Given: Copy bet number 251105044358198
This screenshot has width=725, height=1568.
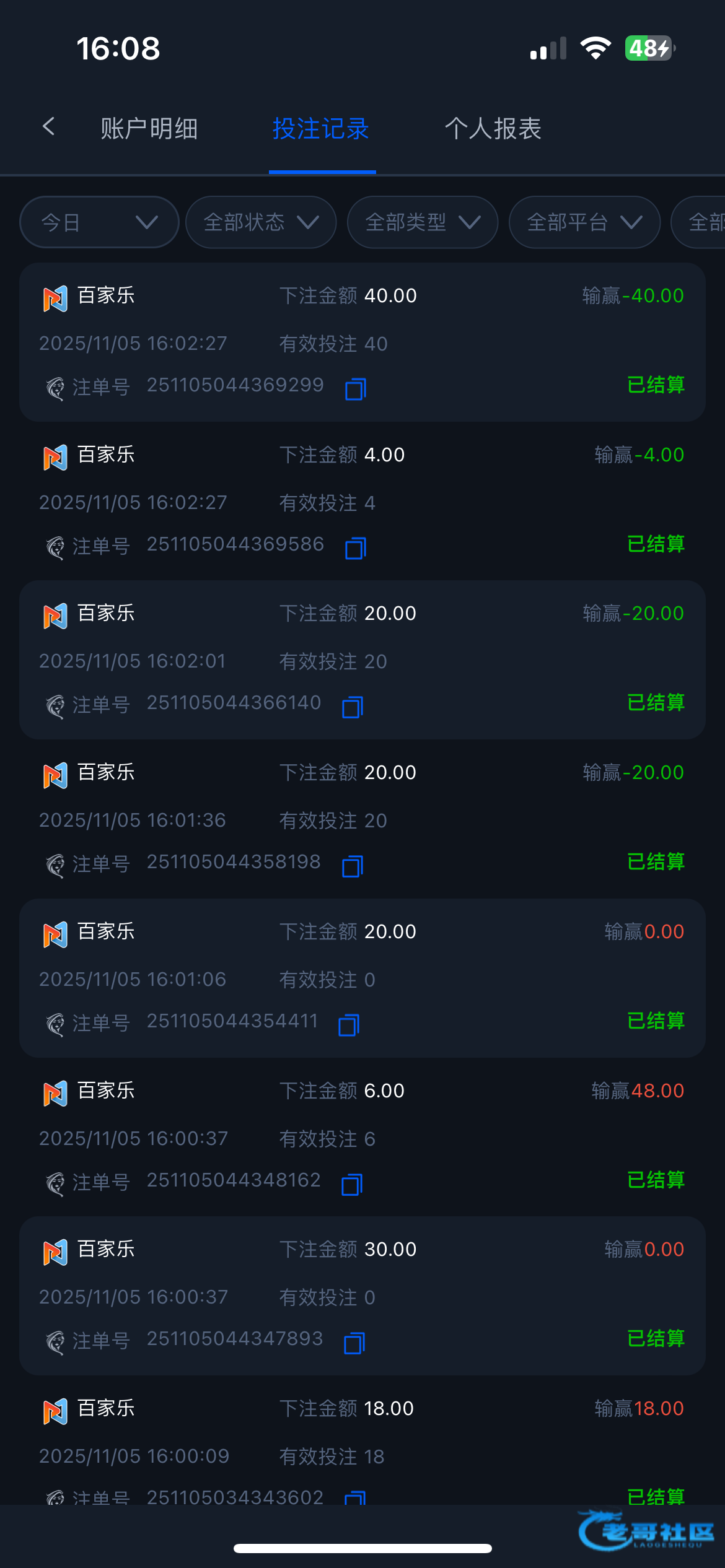Looking at the screenshot, I should (353, 866).
